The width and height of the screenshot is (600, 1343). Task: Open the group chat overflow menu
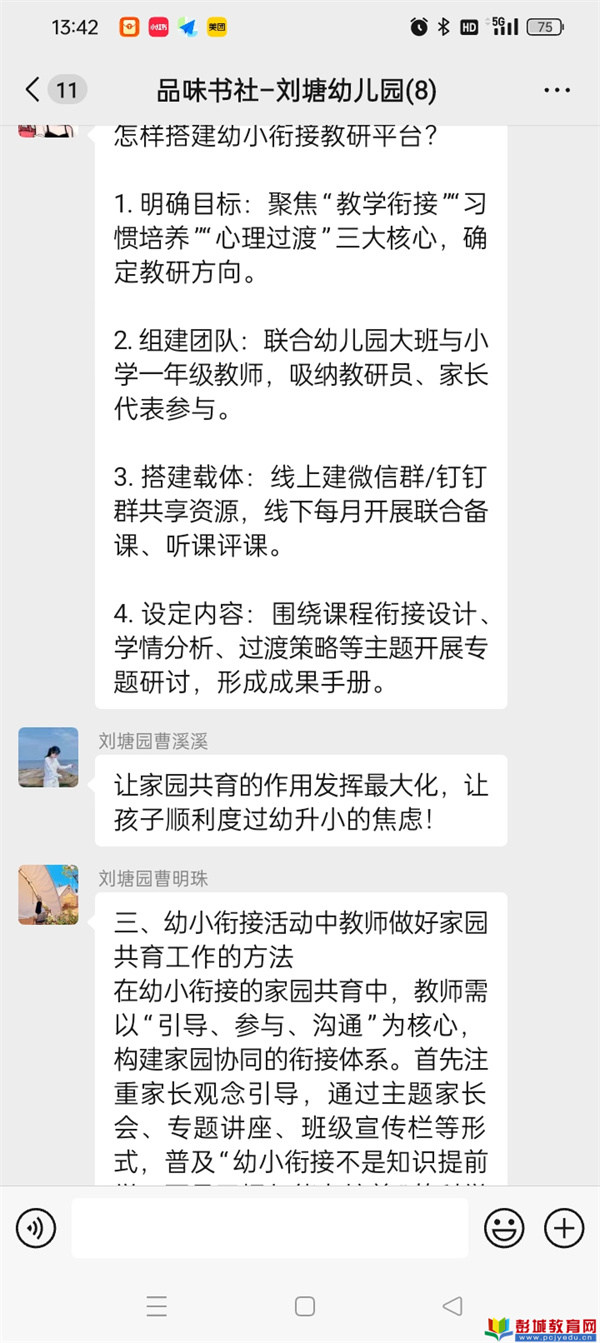(x=557, y=91)
